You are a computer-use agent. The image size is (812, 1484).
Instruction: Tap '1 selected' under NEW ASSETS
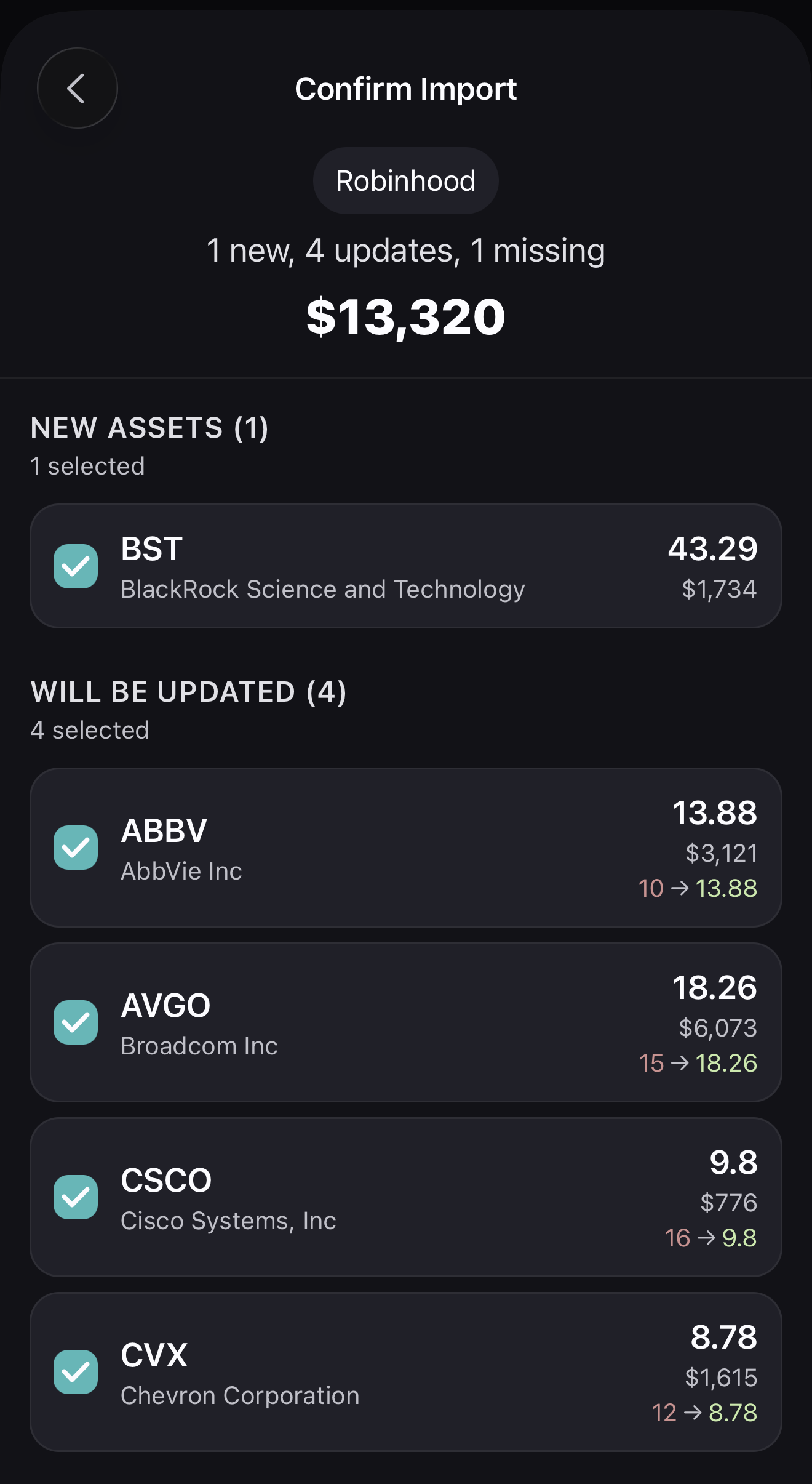coord(87,466)
